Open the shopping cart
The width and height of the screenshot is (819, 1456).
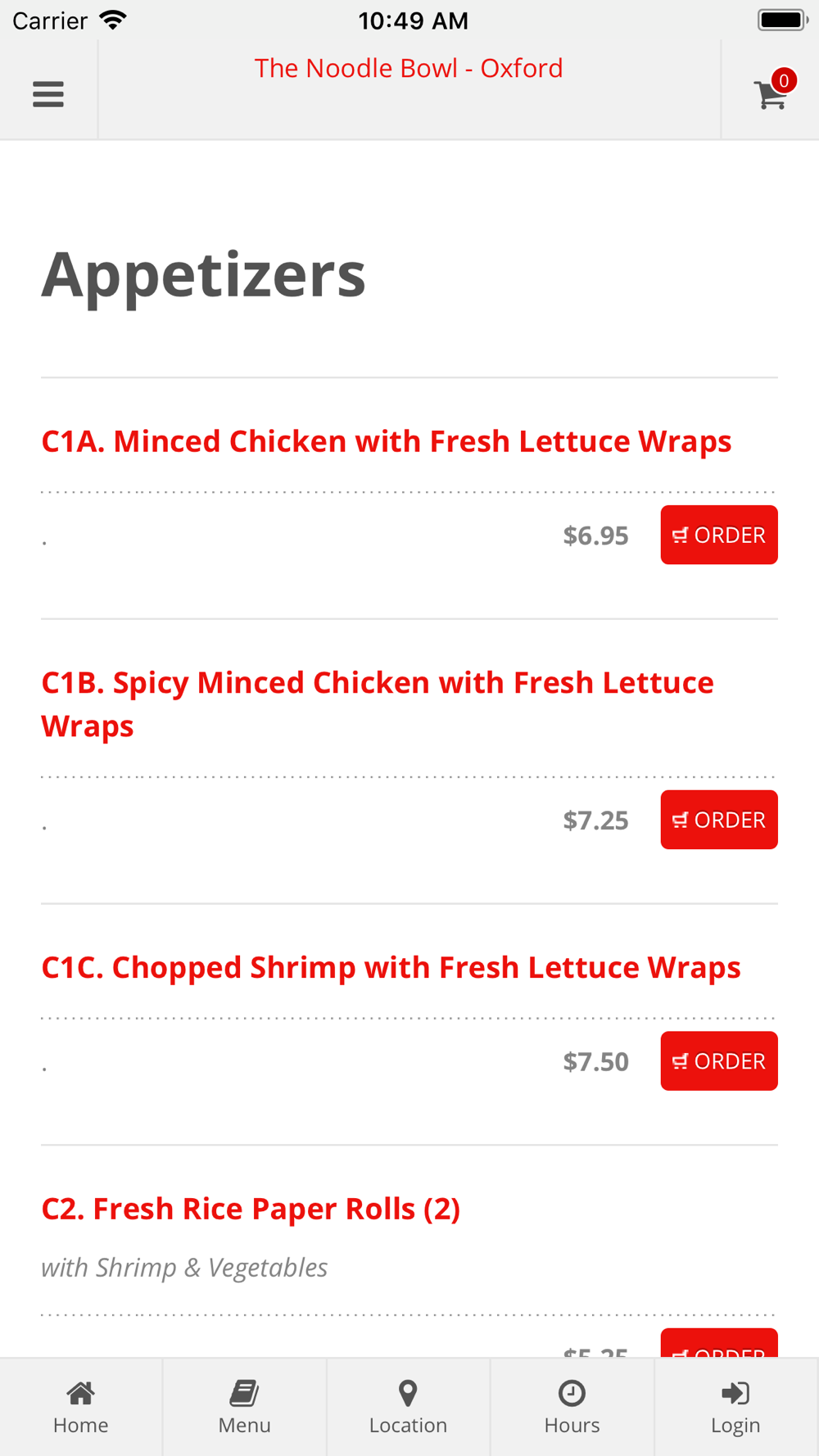point(771,93)
